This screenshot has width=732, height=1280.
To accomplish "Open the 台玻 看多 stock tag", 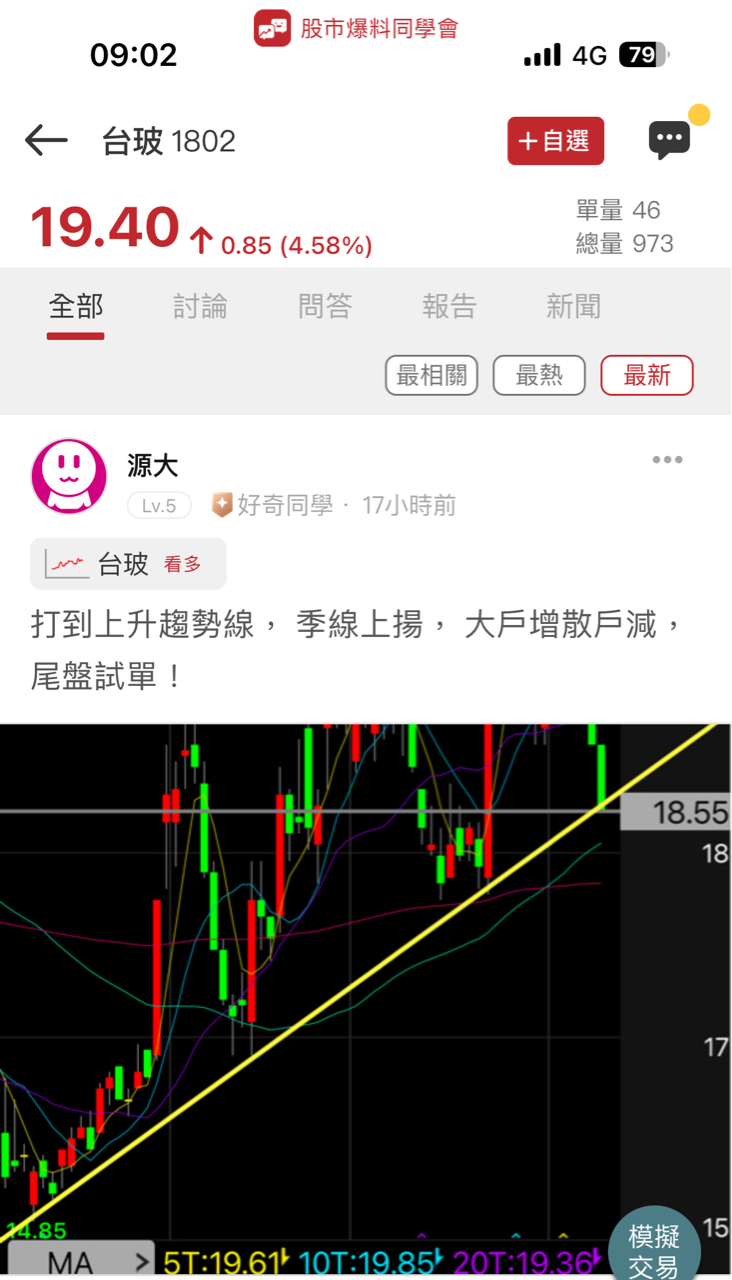I will click(x=128, y=564).
